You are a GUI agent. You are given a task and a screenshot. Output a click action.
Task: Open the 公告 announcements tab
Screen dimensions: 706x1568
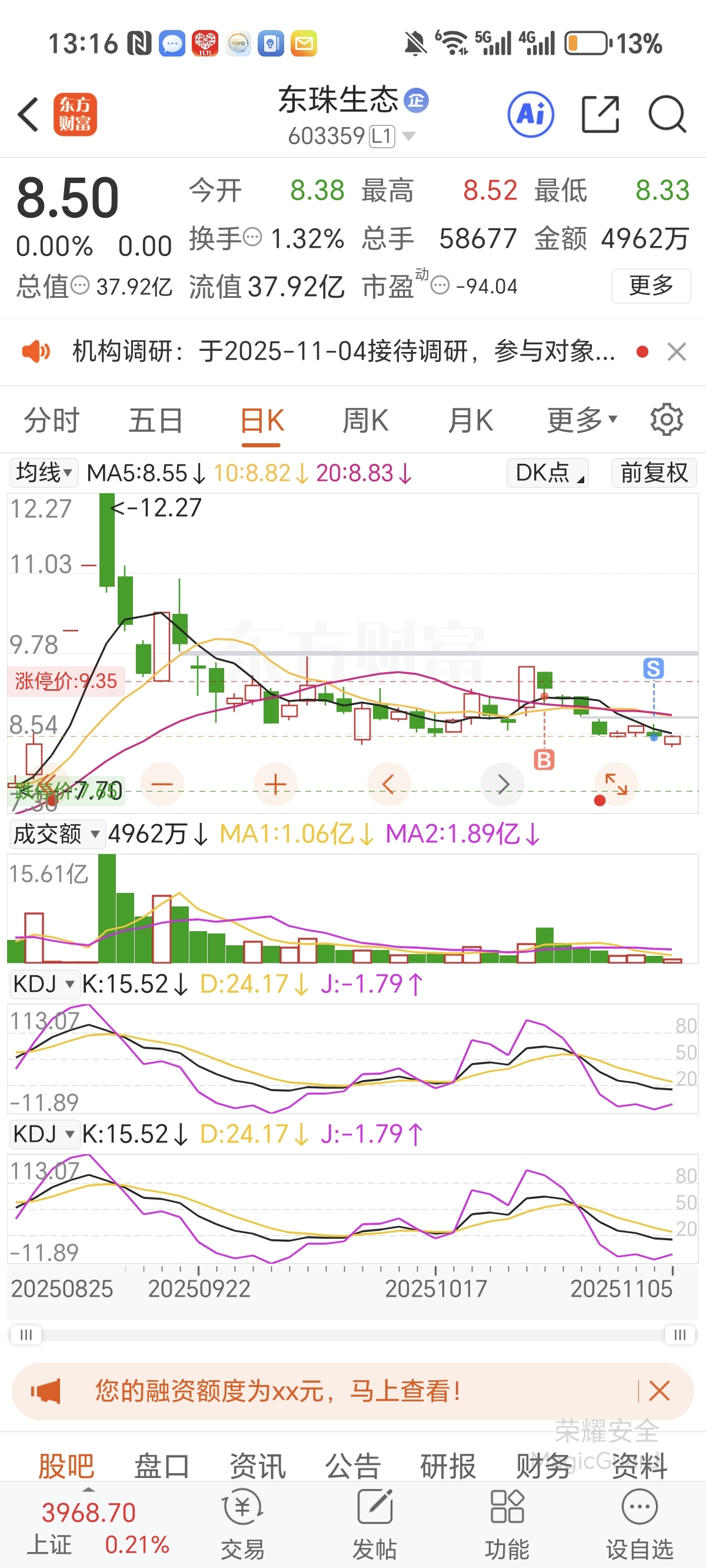pyautogui.click(x=352, y=1466)
